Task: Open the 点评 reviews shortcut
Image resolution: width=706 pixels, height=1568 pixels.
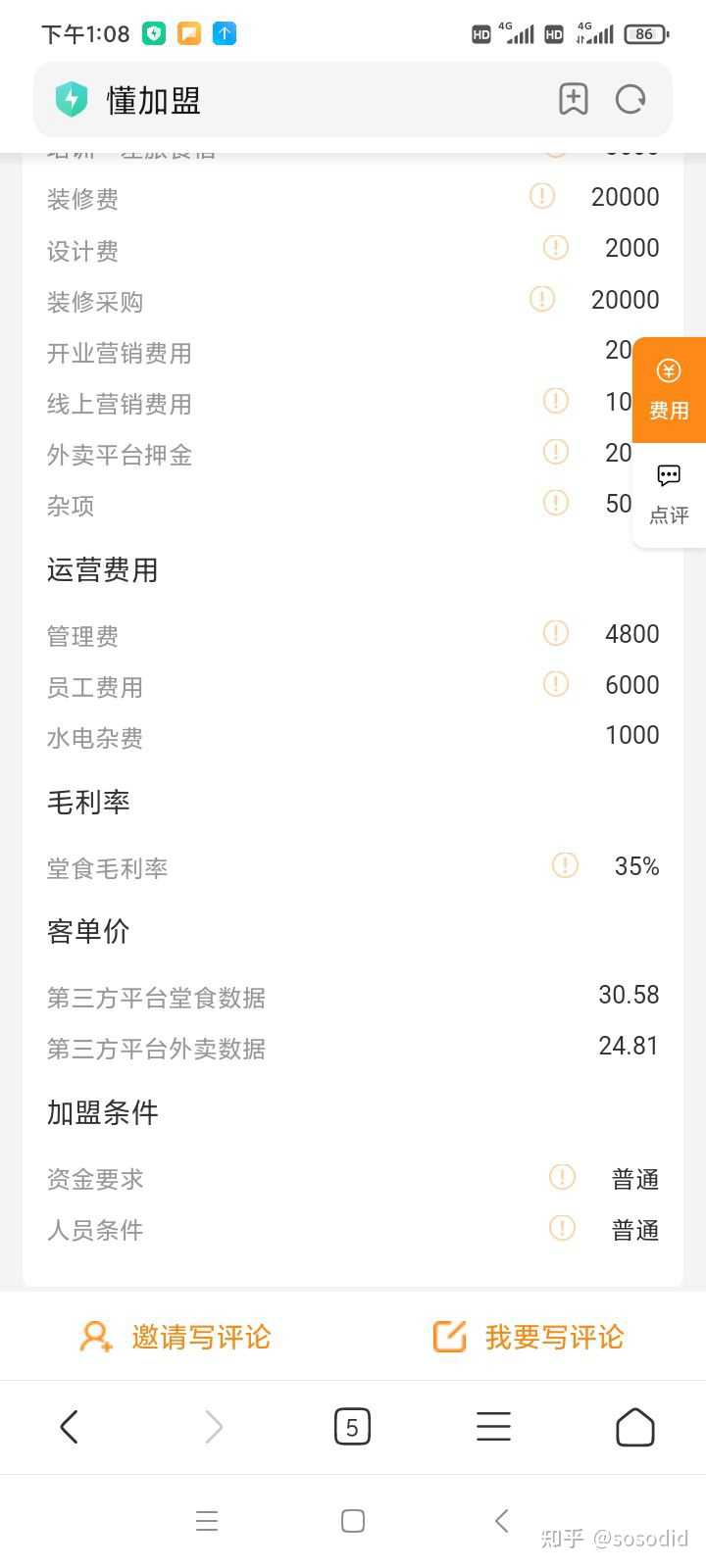Action: 669,494
